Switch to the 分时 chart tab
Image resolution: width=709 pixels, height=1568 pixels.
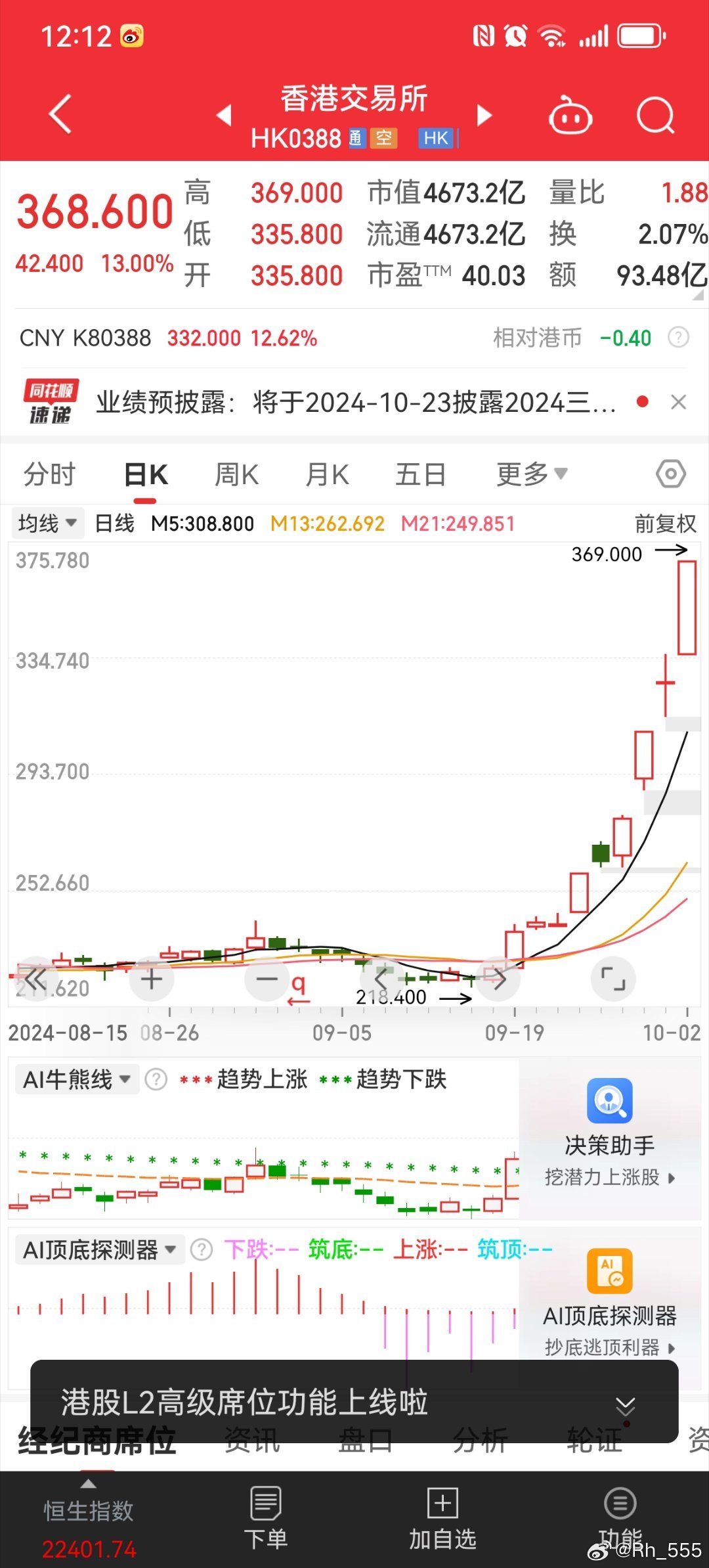pyautogui.click(x=50, y=474)
